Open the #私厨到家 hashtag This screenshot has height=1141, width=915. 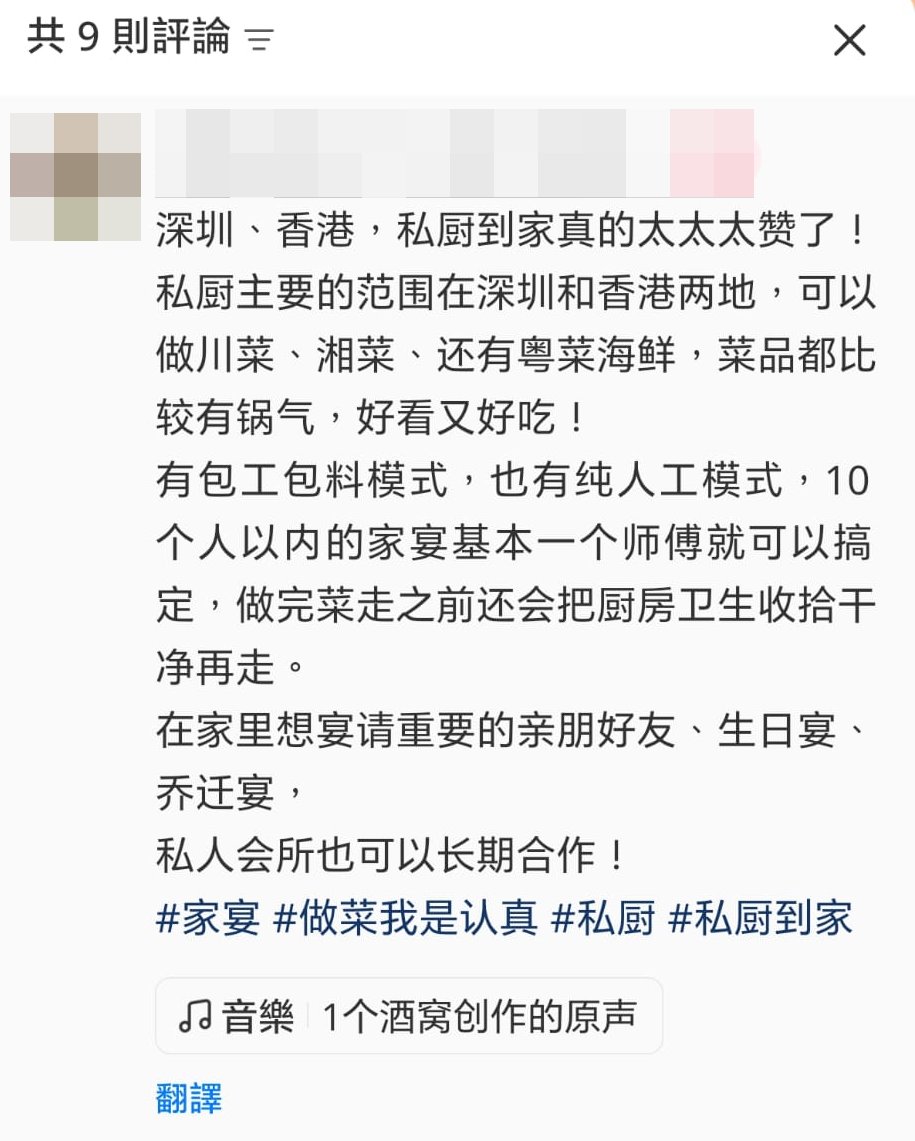tap(760, 917)
